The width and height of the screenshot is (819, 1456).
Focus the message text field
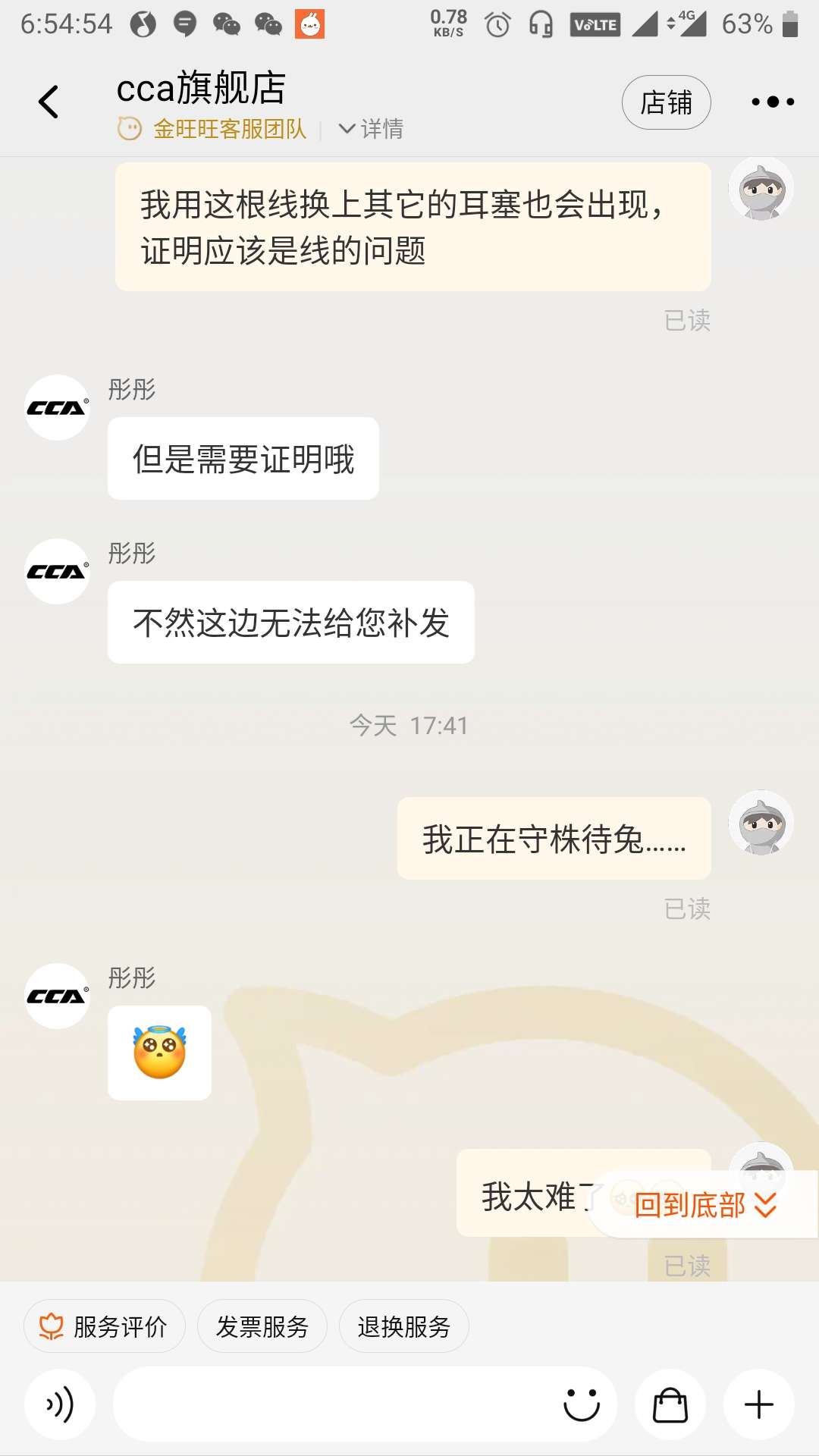click(x=334, y=1405)
